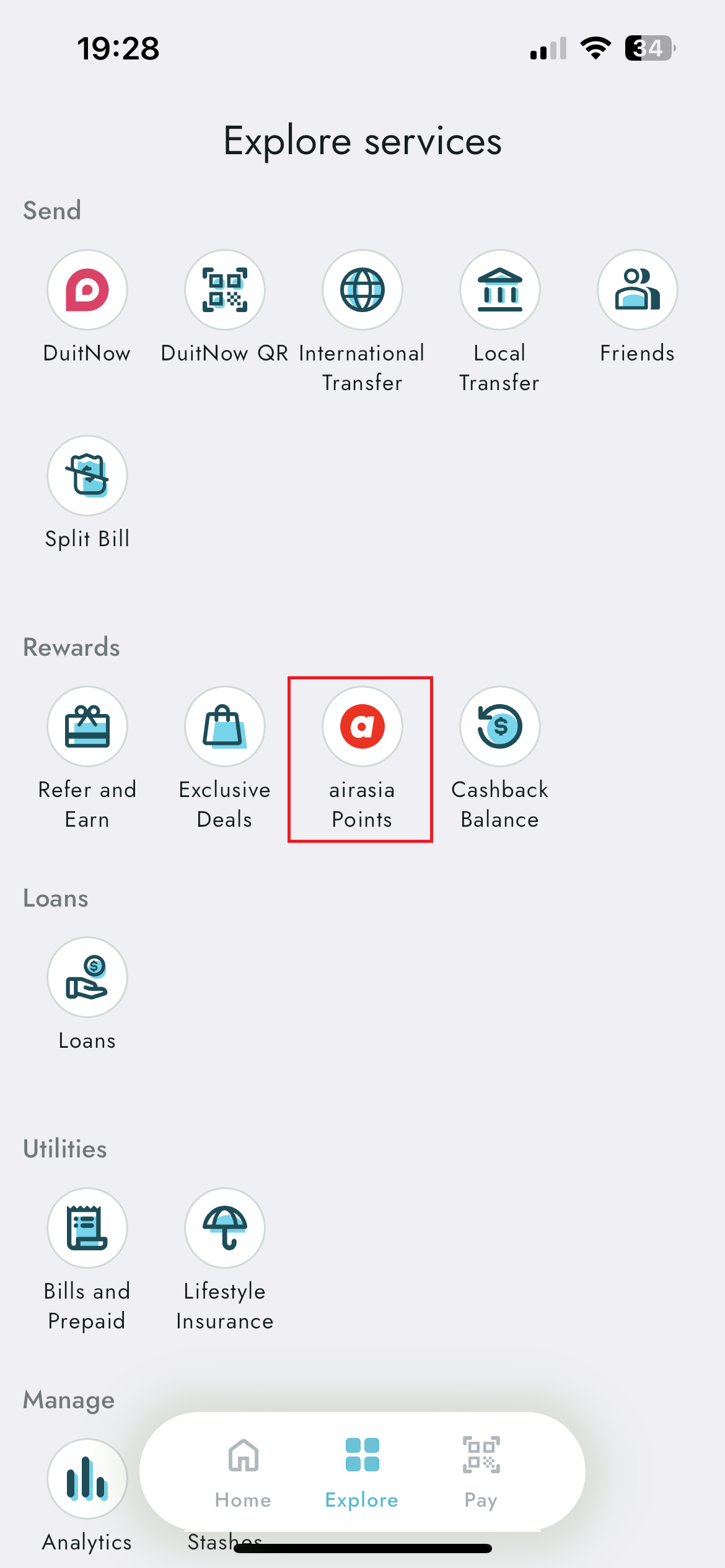Screen dimensions: 725x1568
Task: Check Cashback Balance
Action: pos(499,726)
